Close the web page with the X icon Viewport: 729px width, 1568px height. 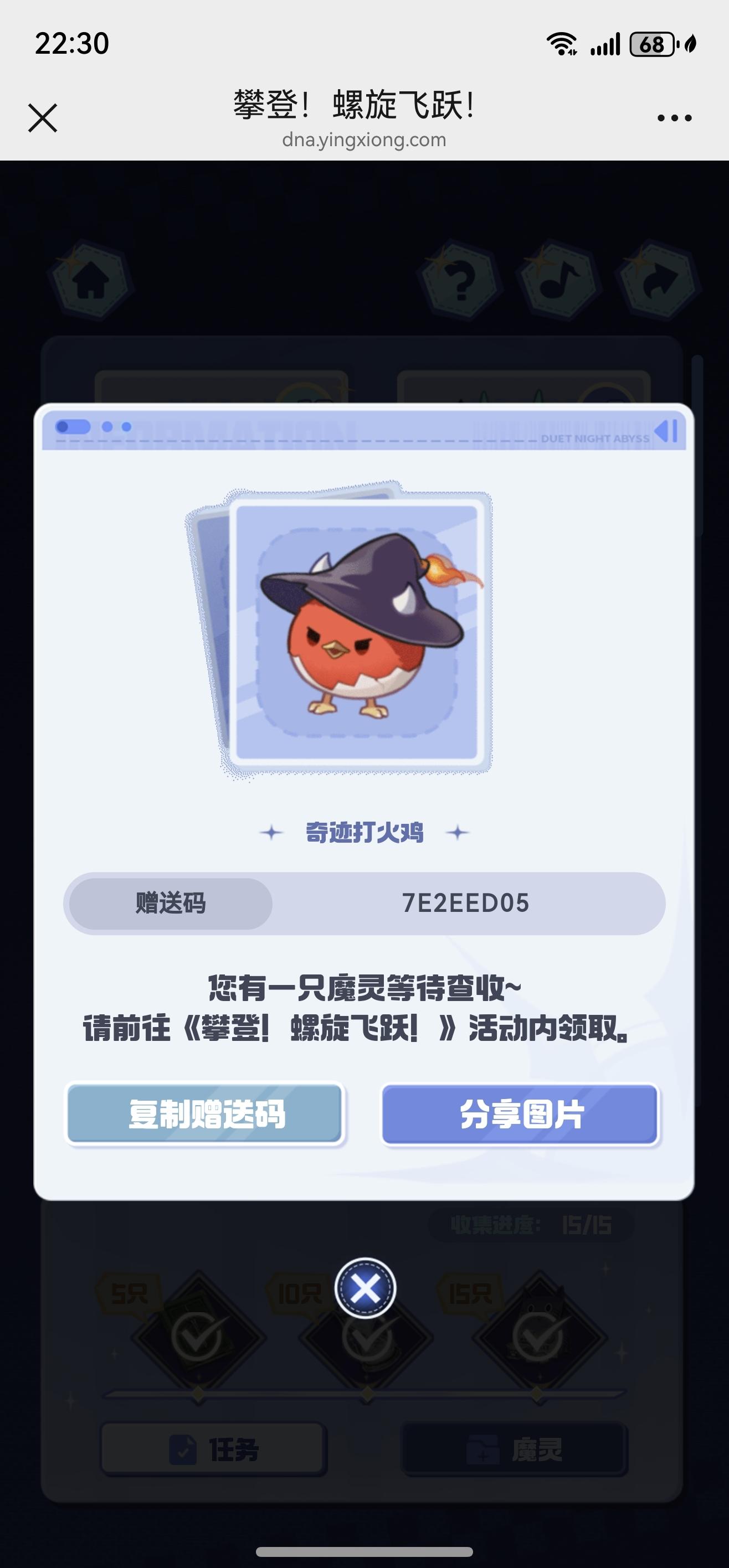(x=43, y=117)
